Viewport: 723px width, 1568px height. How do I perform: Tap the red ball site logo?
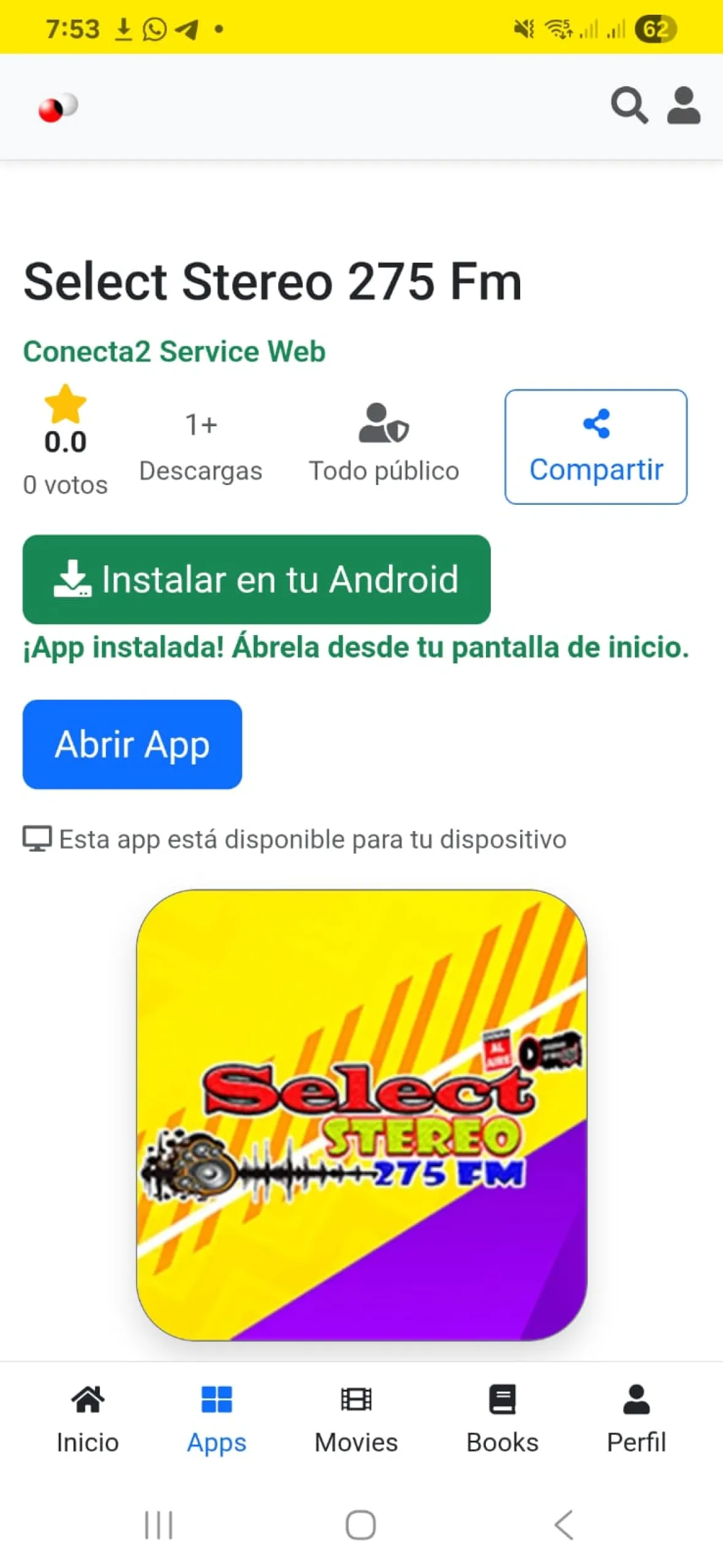pyautogui.click(x=58, y=108)
